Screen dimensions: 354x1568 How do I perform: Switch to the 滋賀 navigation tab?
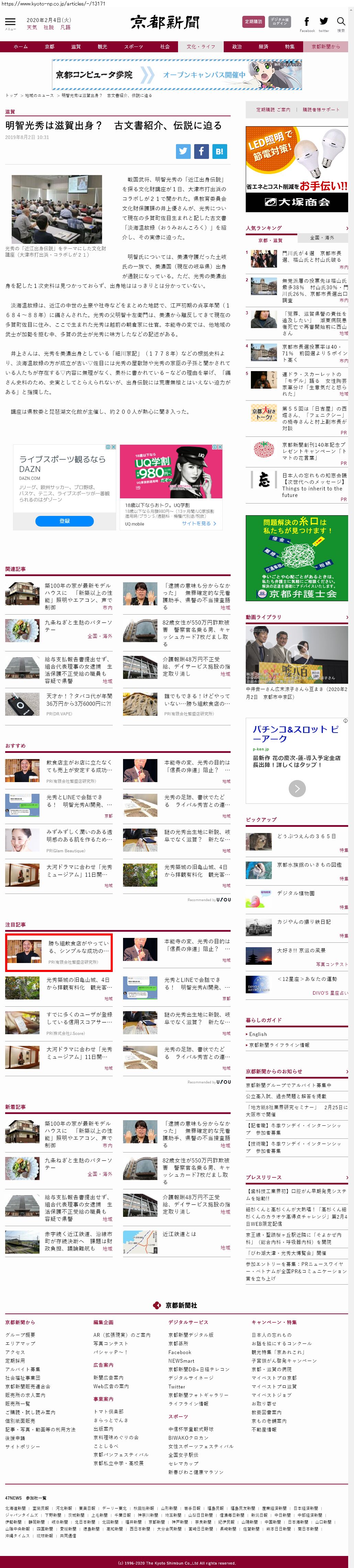75,47
